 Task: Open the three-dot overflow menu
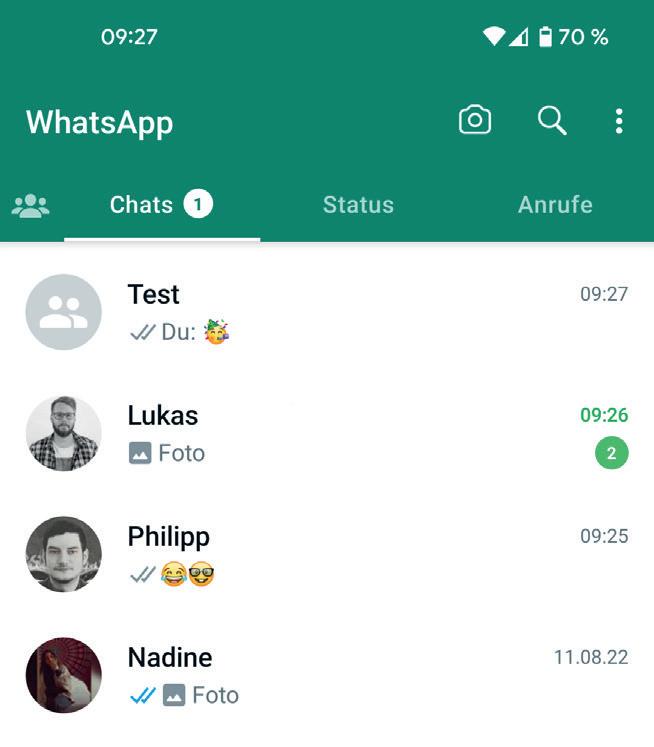(619, 122)
